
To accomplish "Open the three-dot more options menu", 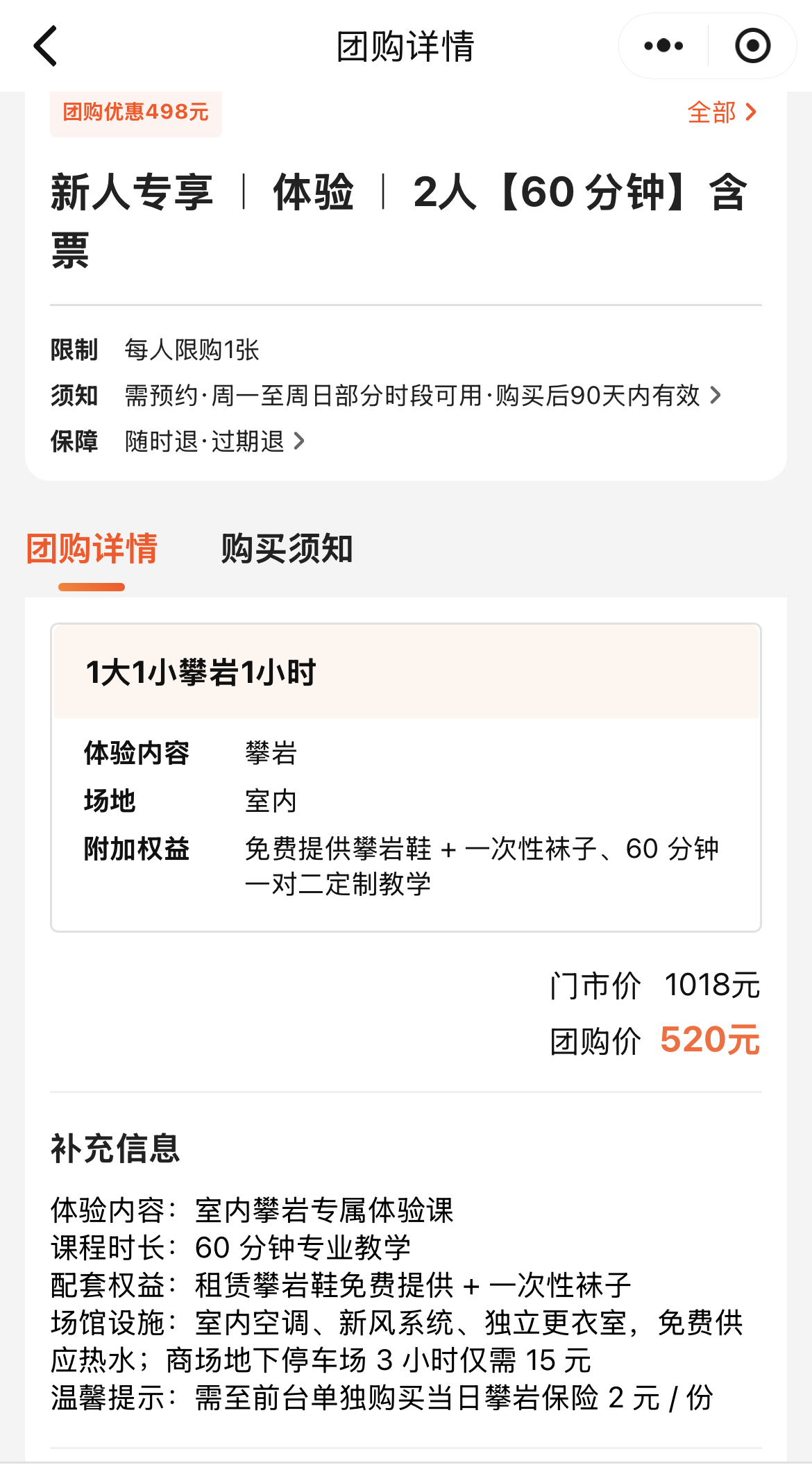I will [x=661, y=46].
